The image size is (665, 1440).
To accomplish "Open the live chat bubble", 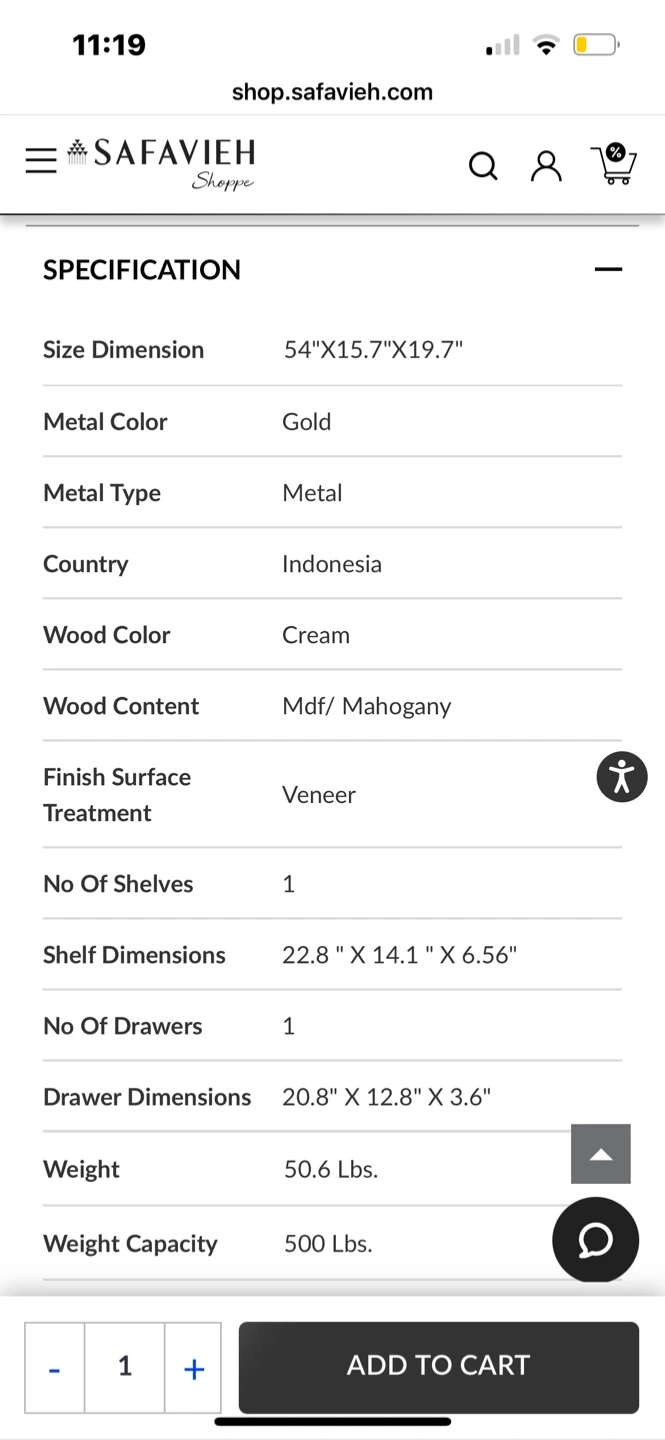I will [x=595, y=1240].
